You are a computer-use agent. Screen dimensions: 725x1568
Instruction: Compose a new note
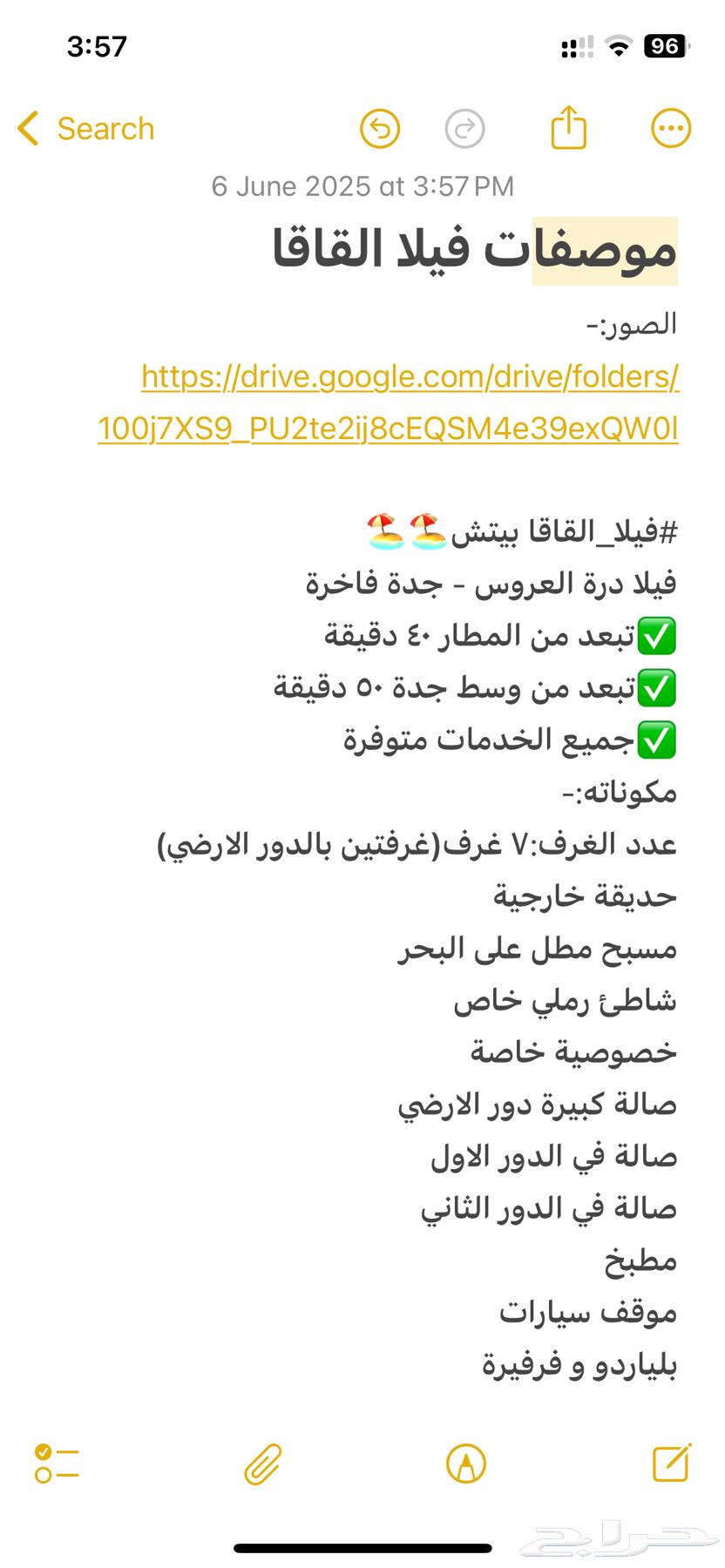tap(672, 1463)
